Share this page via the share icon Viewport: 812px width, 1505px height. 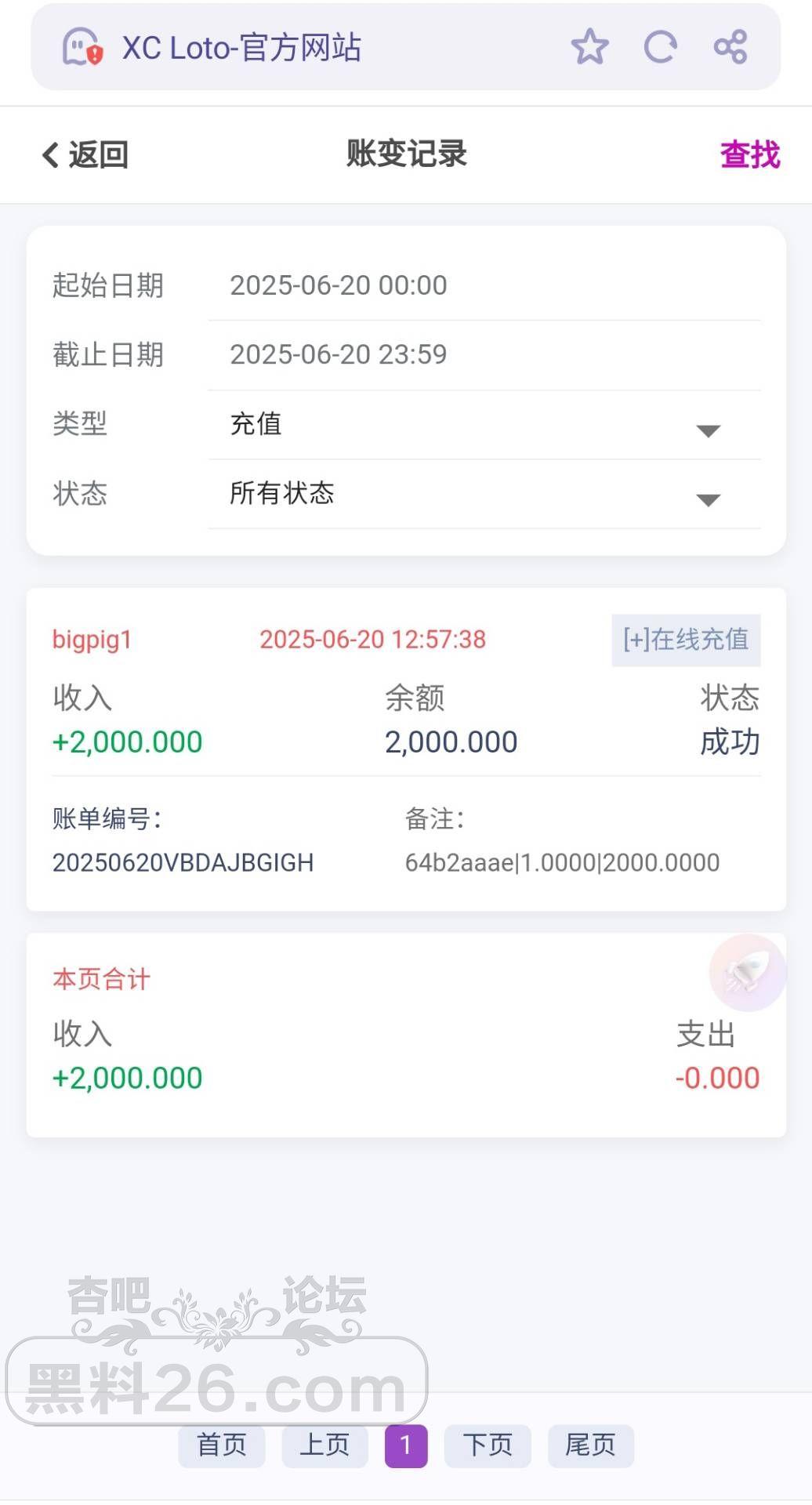coord(730,47)
